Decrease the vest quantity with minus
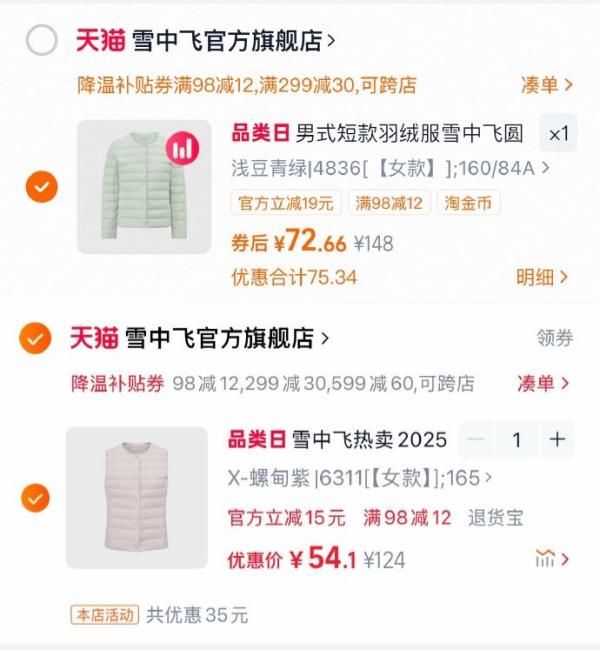This screenshot has width=600, height=651. 478,439
